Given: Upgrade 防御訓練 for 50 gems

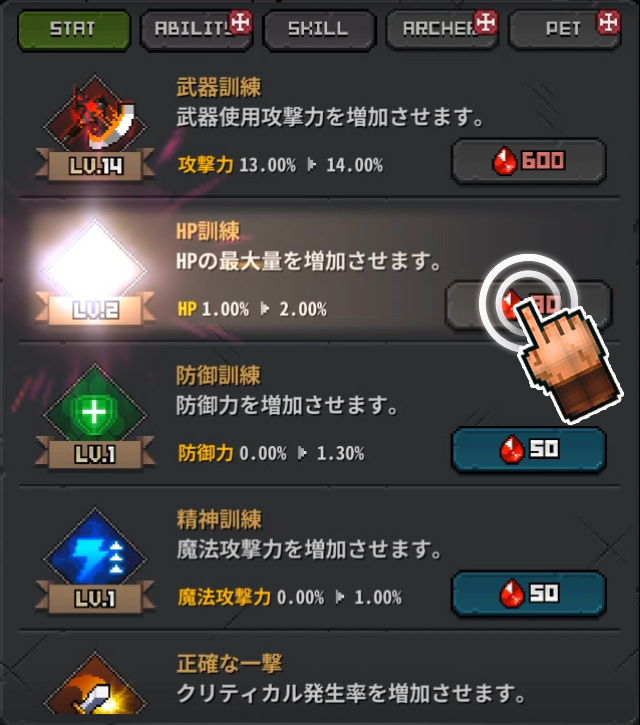Looking at the screenshot, I should click(528, 449).
